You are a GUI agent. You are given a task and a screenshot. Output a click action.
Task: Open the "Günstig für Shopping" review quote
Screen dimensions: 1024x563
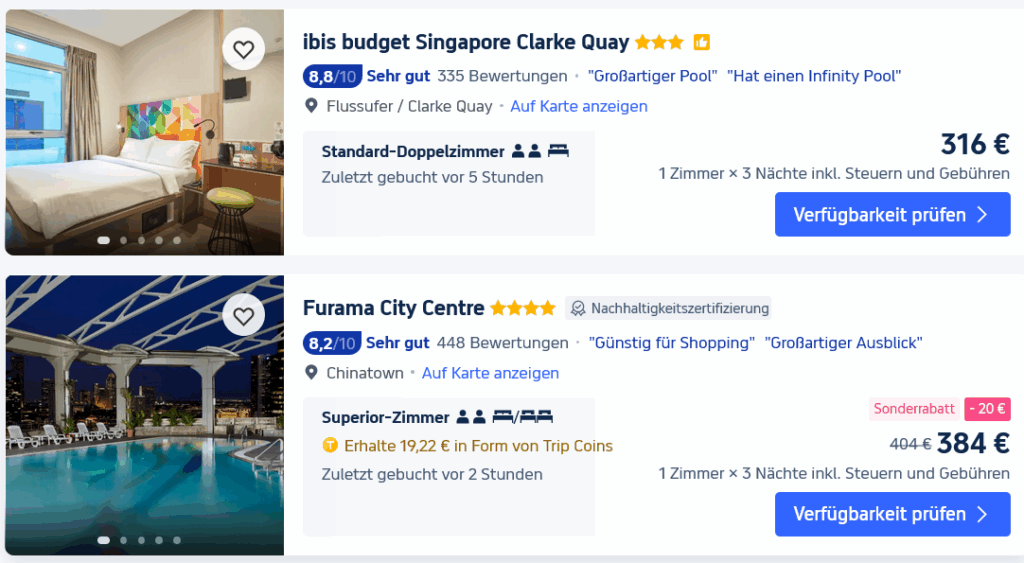[670, 343]
